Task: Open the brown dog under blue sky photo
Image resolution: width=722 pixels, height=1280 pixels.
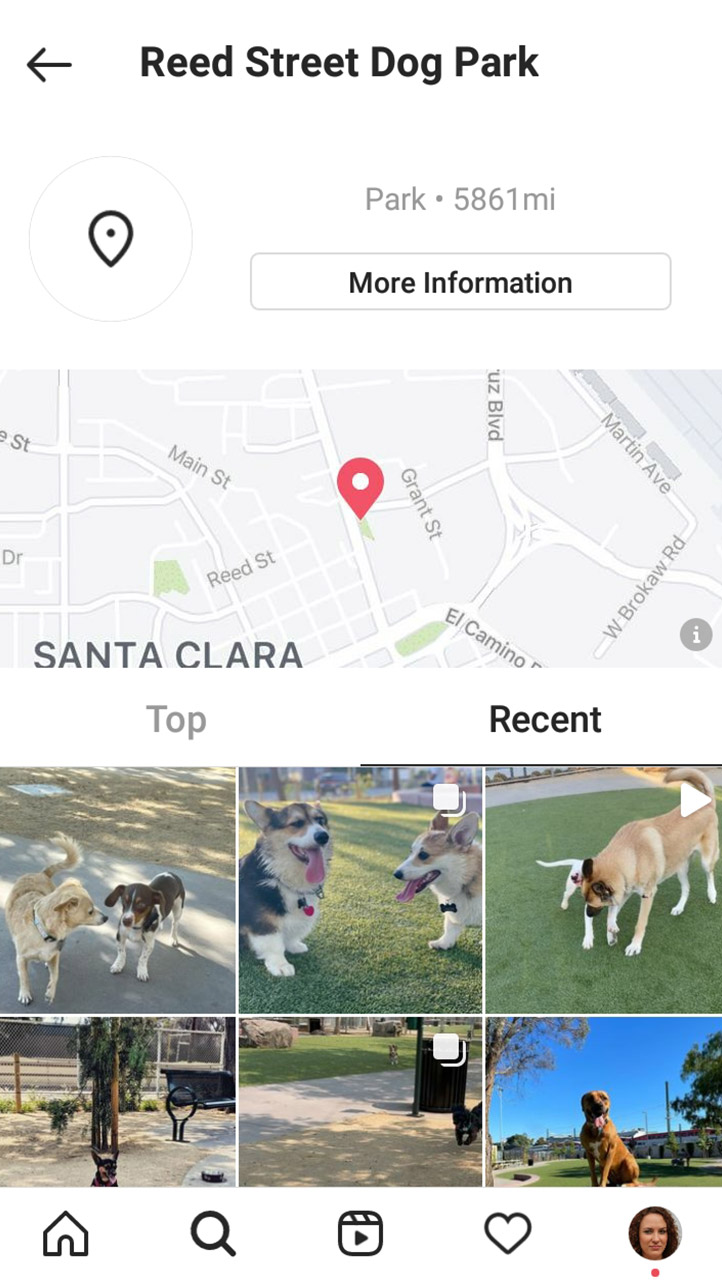Action: tap(603, 1100)
